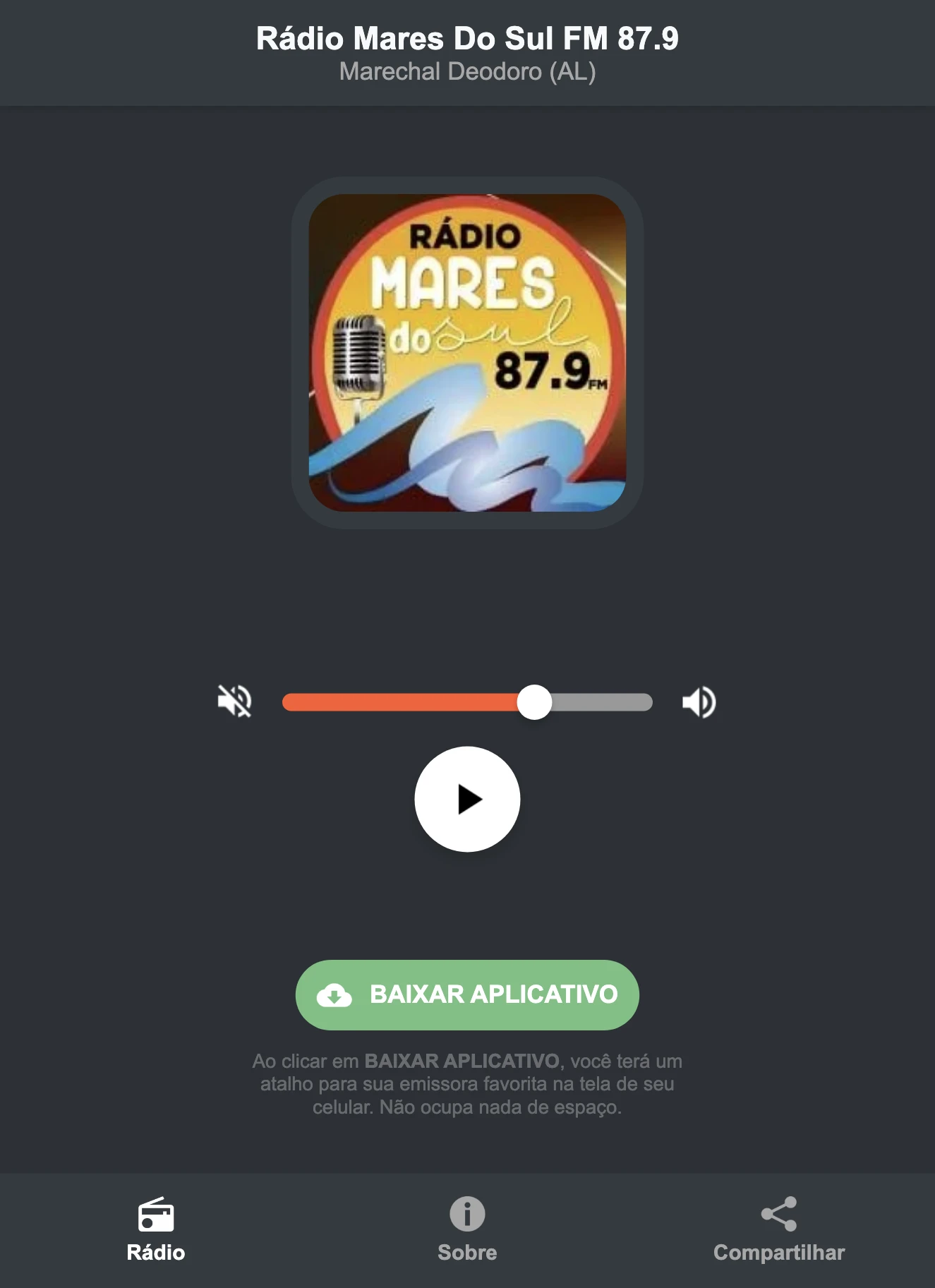The width and height of the screenshot is (935, 1288).
Task: Click the station title Rádio Mares Do Sul
Action: [467, 40]
